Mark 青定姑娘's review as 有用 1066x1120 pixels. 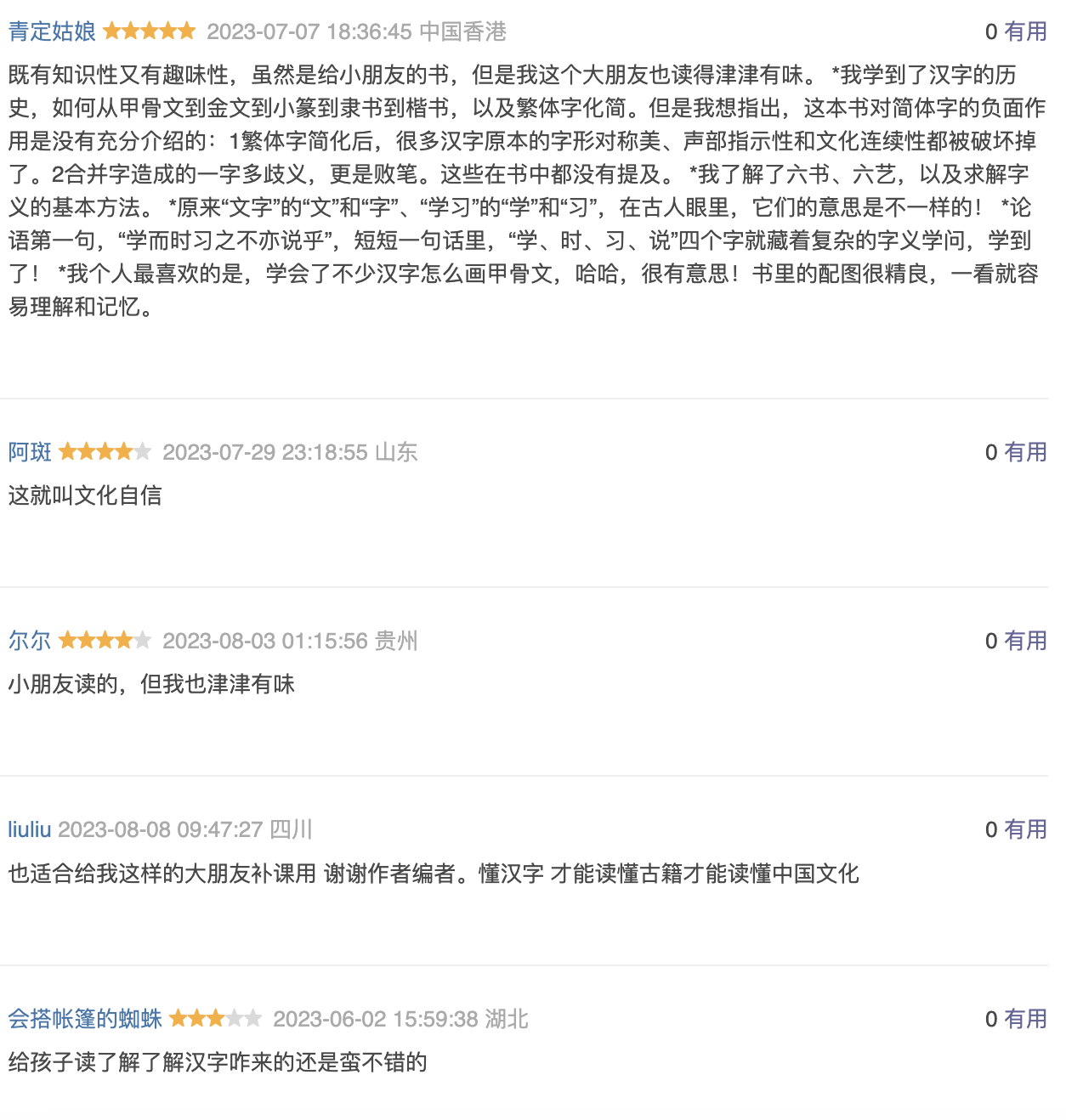[1025, 31]
